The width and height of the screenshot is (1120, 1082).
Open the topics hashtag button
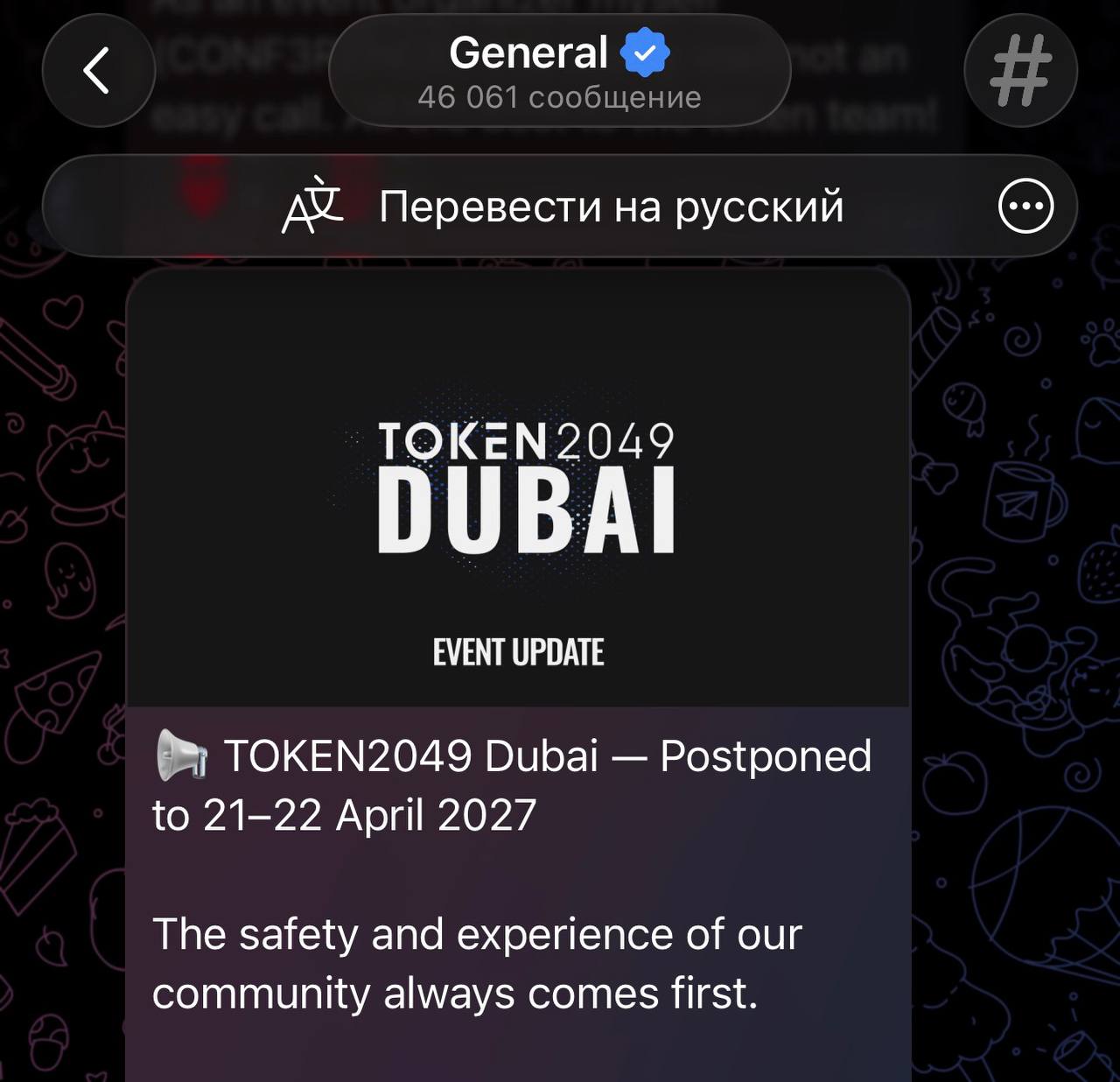click(x=1020, y=71)
